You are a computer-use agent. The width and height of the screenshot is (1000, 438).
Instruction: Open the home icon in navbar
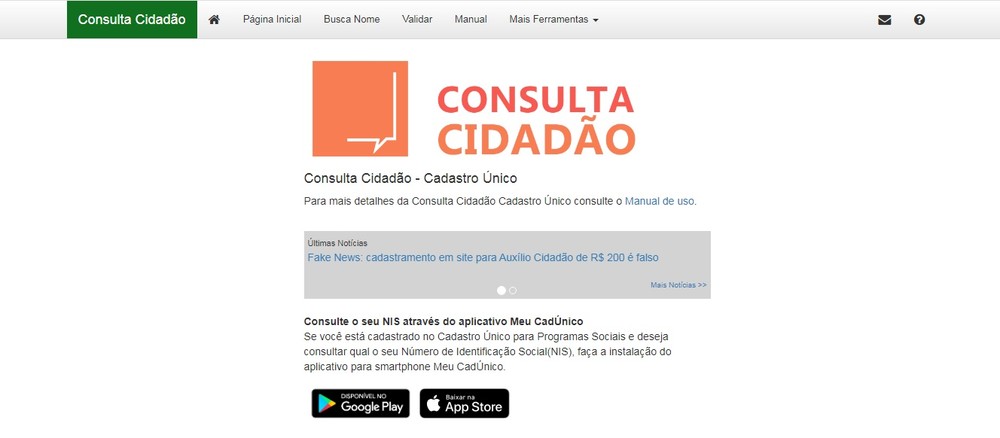[214, 20]
